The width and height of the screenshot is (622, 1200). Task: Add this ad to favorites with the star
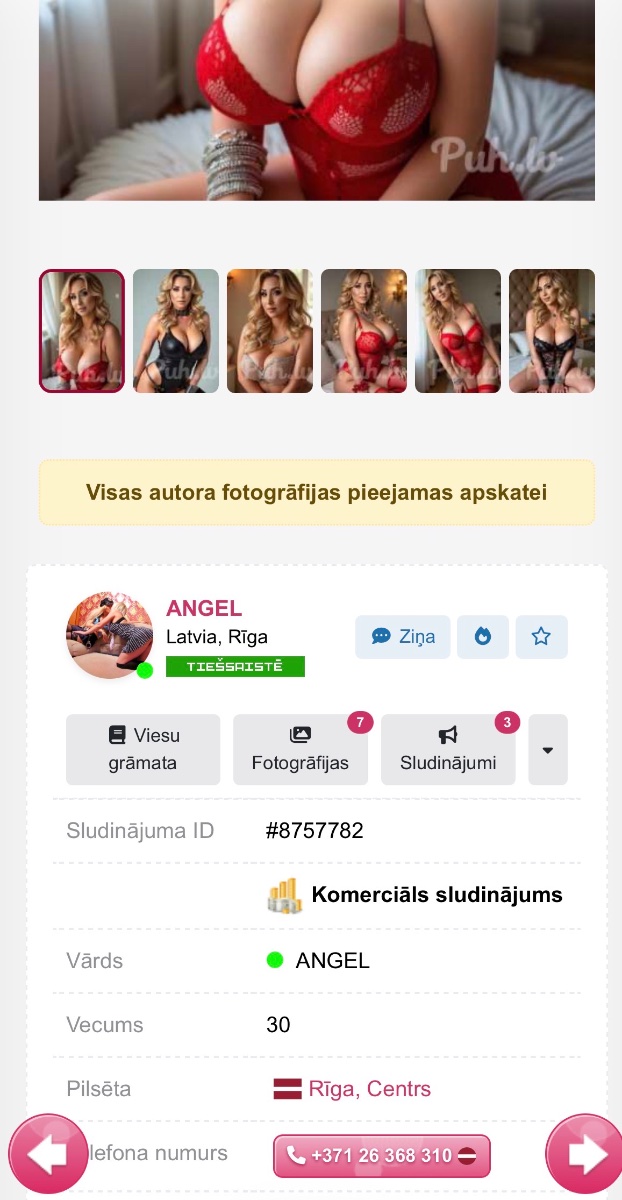tap(541, 636)
